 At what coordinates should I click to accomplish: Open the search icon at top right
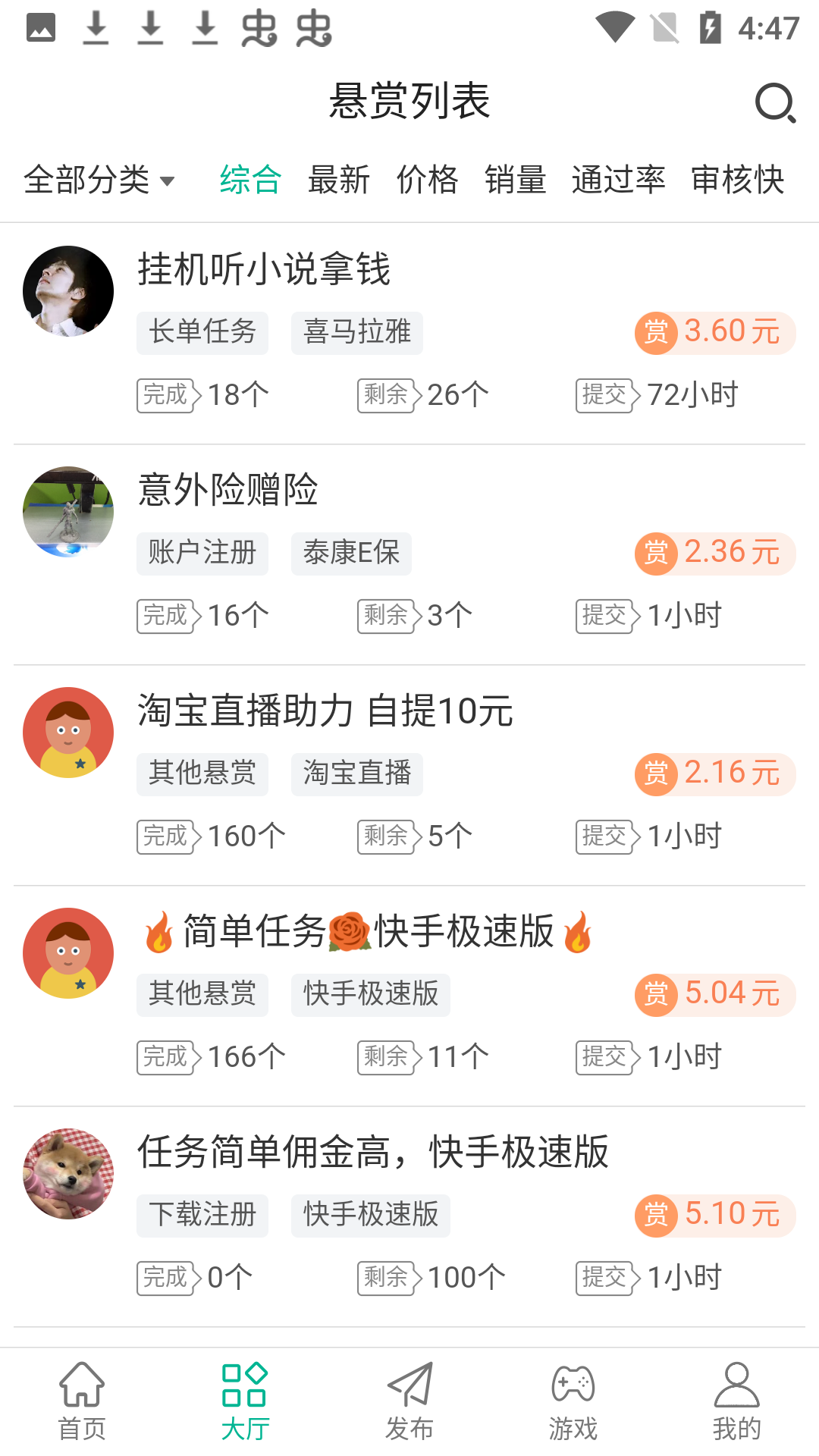tap(773, 103)
